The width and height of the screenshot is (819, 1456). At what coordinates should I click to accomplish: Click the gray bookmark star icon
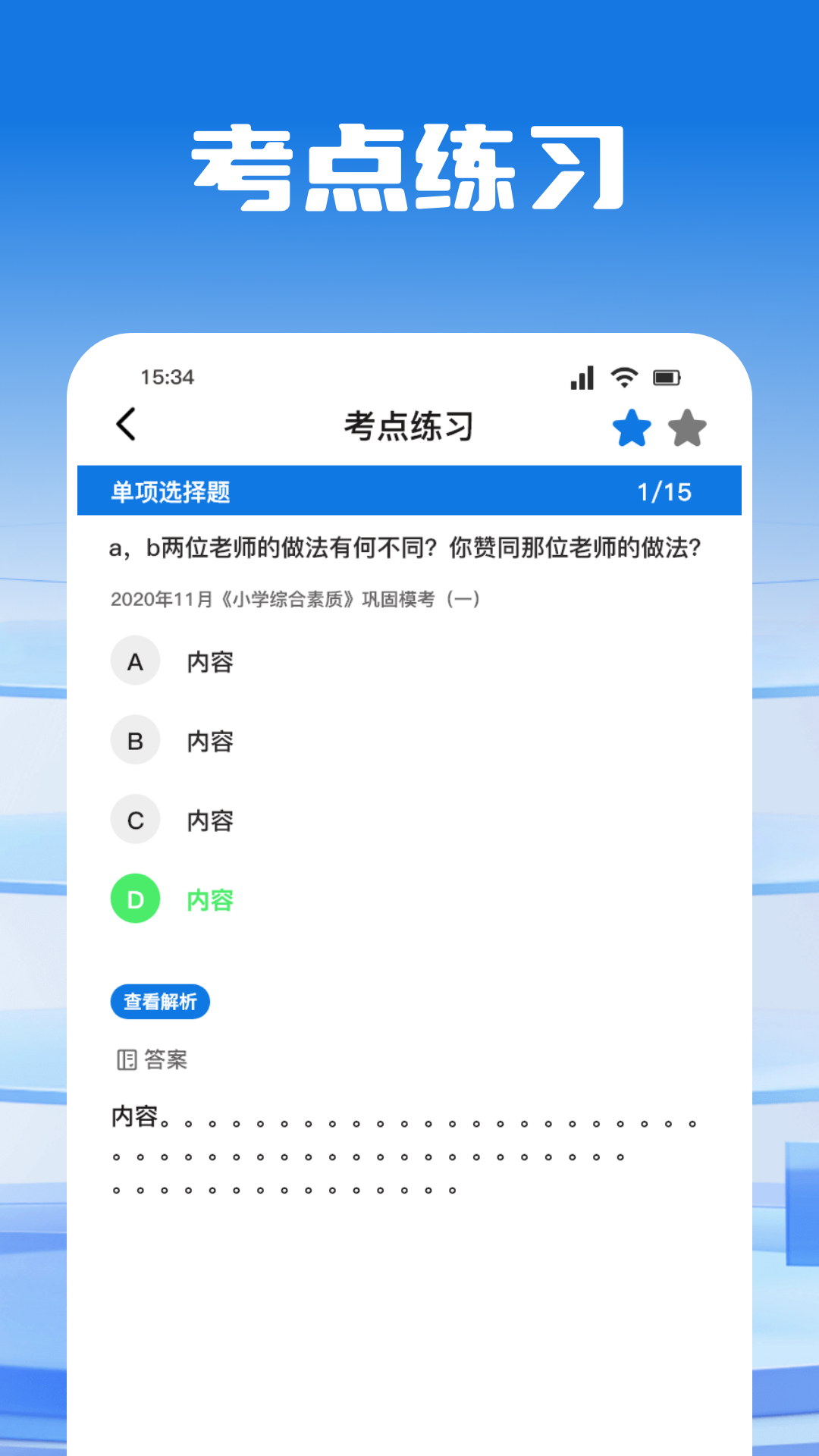[686, 427]
